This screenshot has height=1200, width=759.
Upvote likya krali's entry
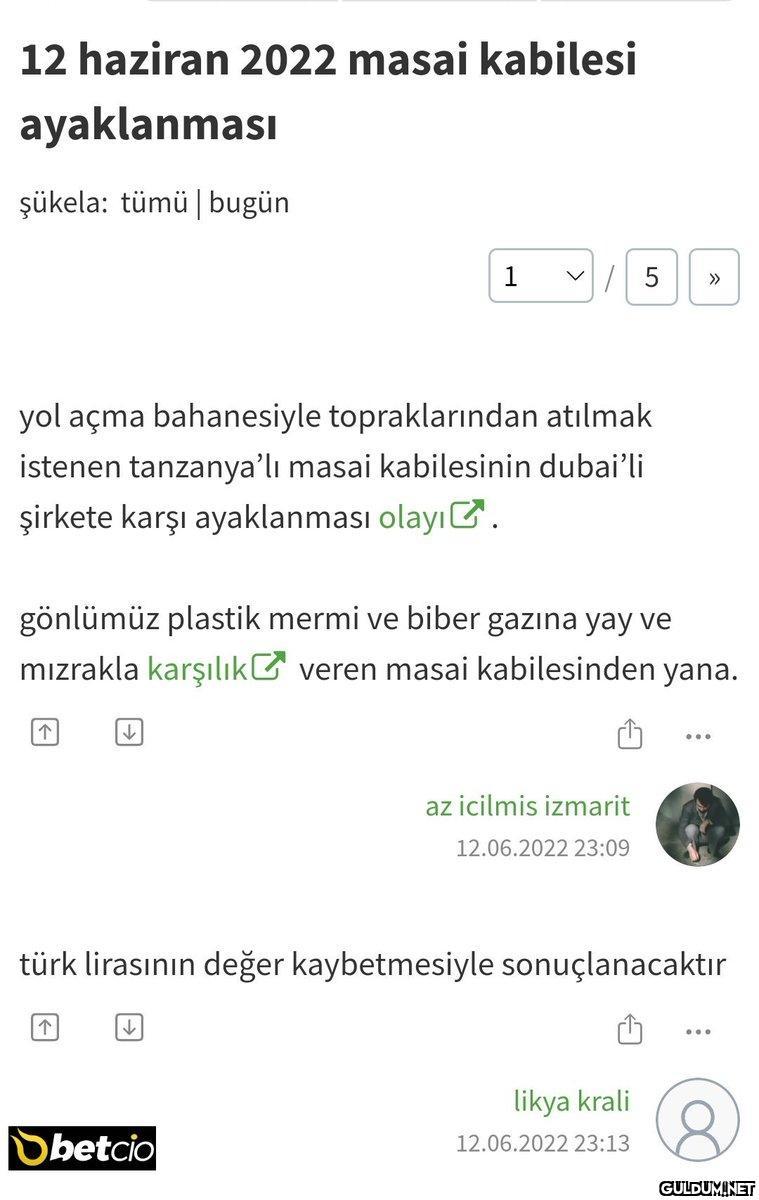pyautogui.click(x=44, y=1027)
